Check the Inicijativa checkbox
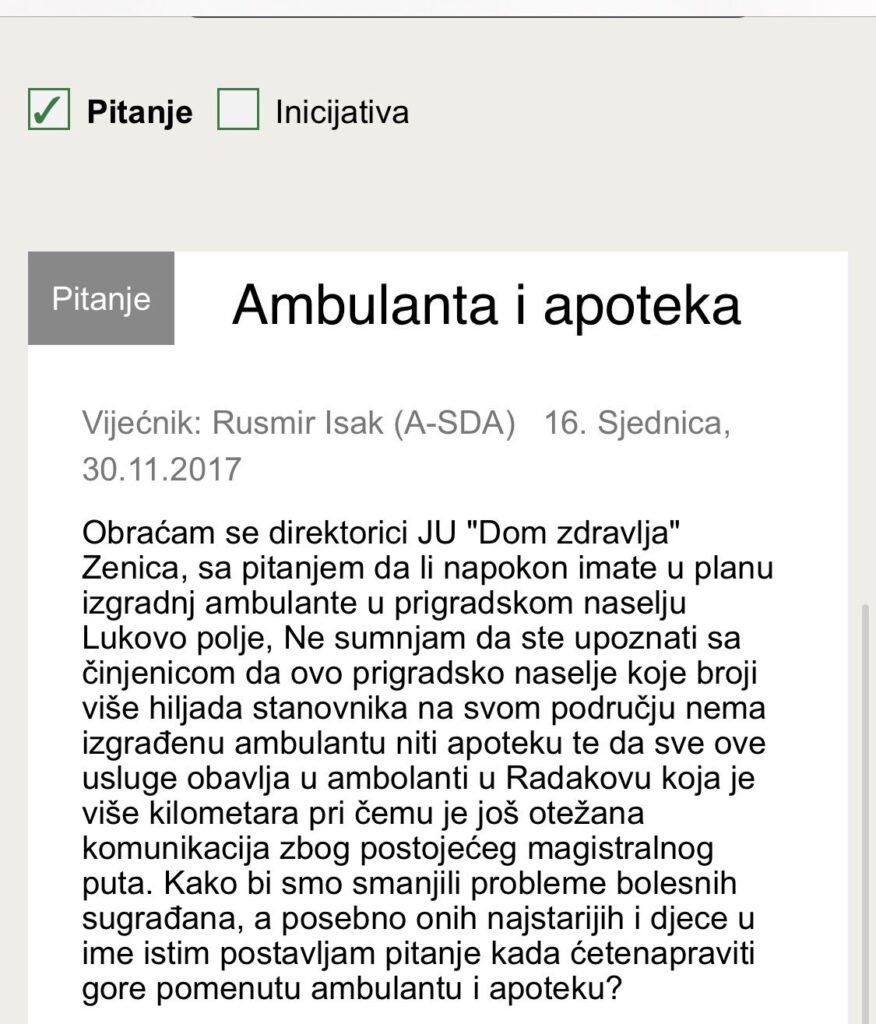Viewport: 876px width, 1024px height. click(238, 110)
